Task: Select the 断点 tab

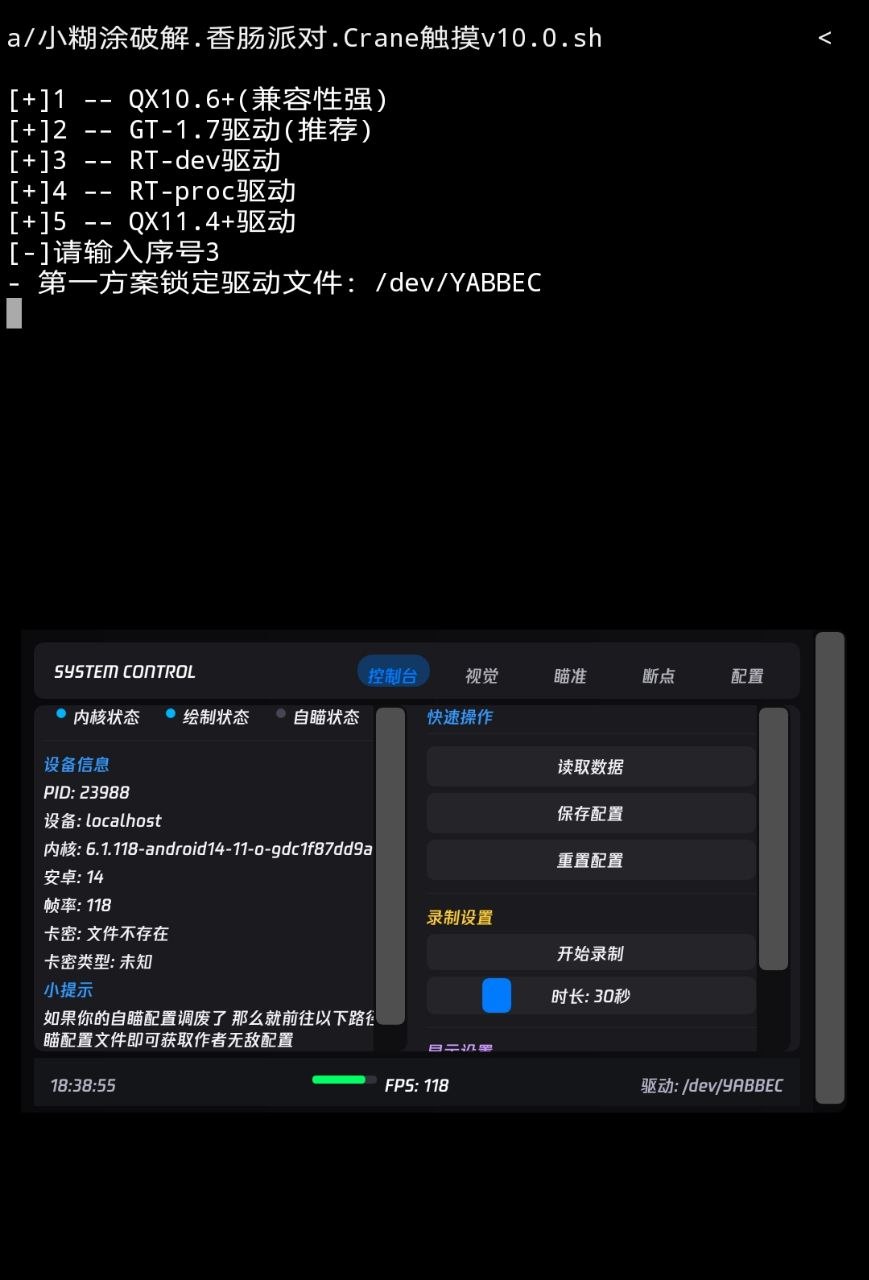Action: 658,676
